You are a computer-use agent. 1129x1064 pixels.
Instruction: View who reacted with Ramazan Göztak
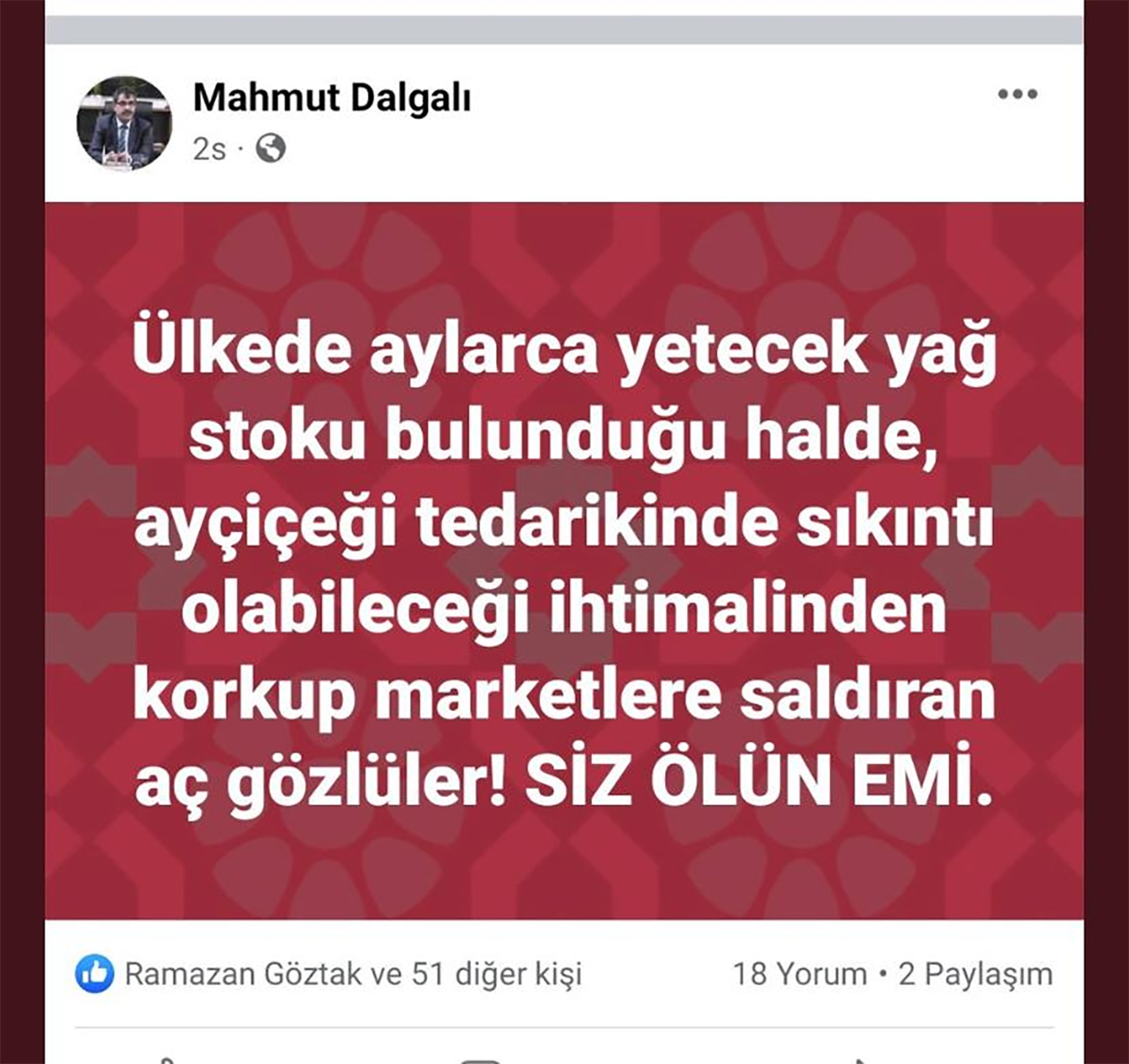[353, 974]
